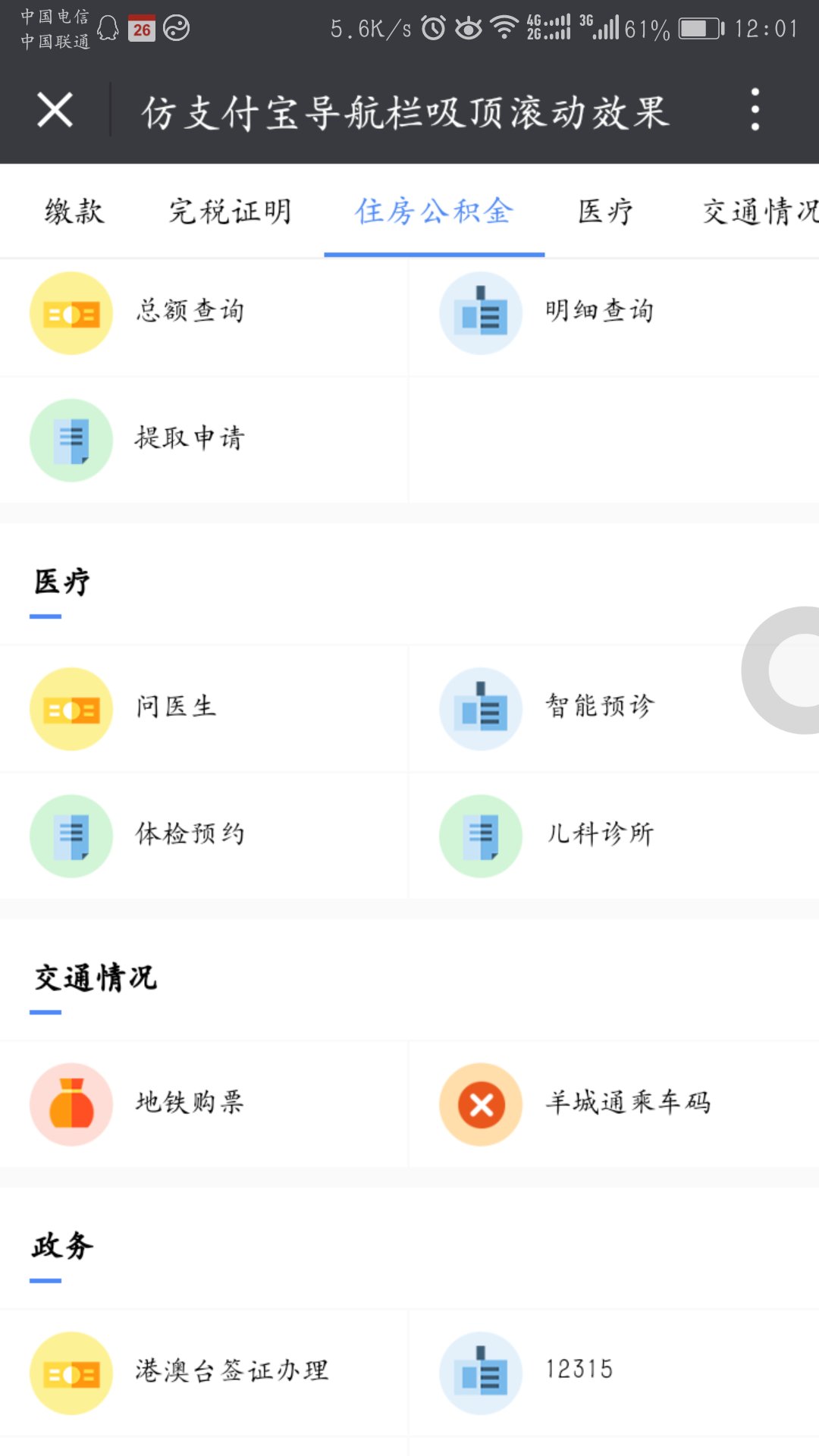819x1456 pixels.
Task: Open 羊城通乘车码
Action: (x=628, y=1103)
